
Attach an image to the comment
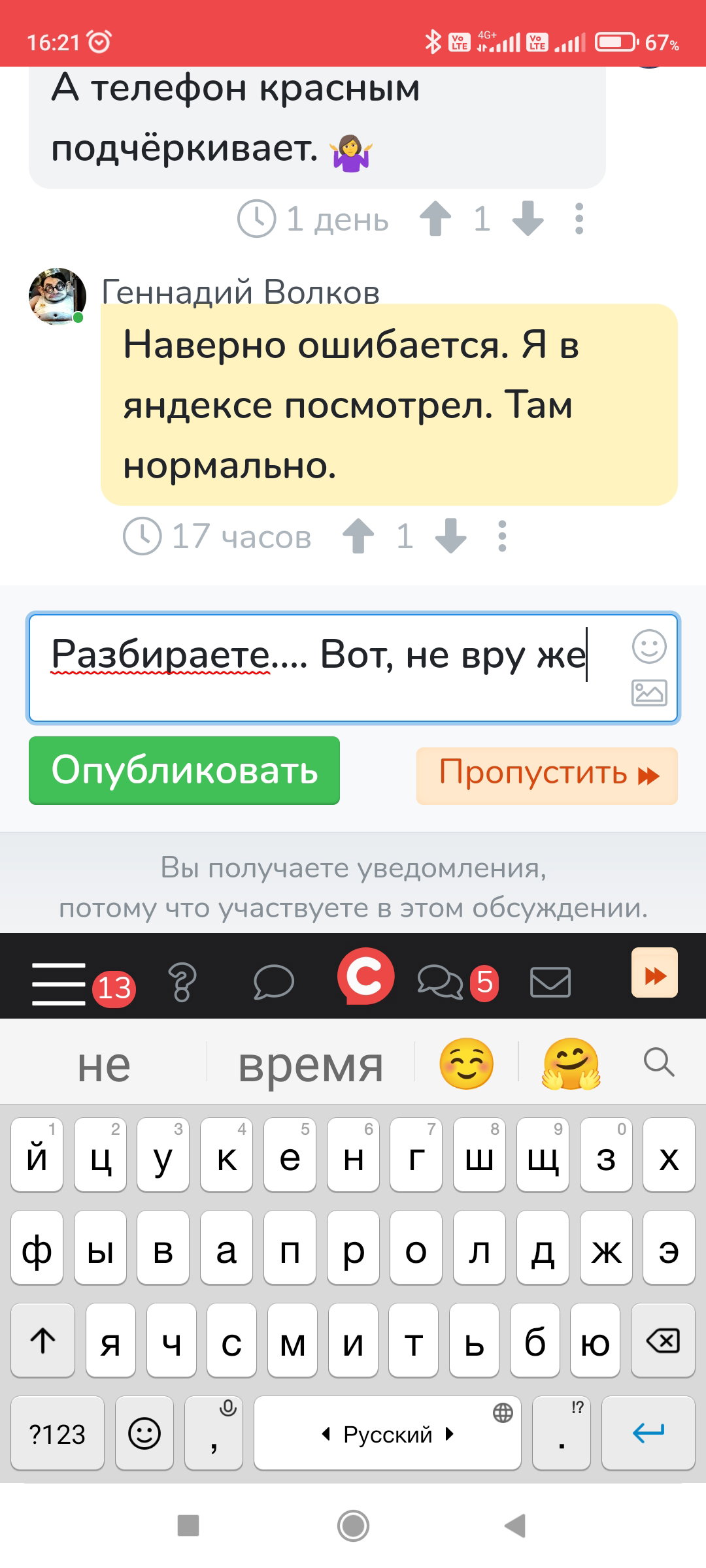(x=649, y=693)
